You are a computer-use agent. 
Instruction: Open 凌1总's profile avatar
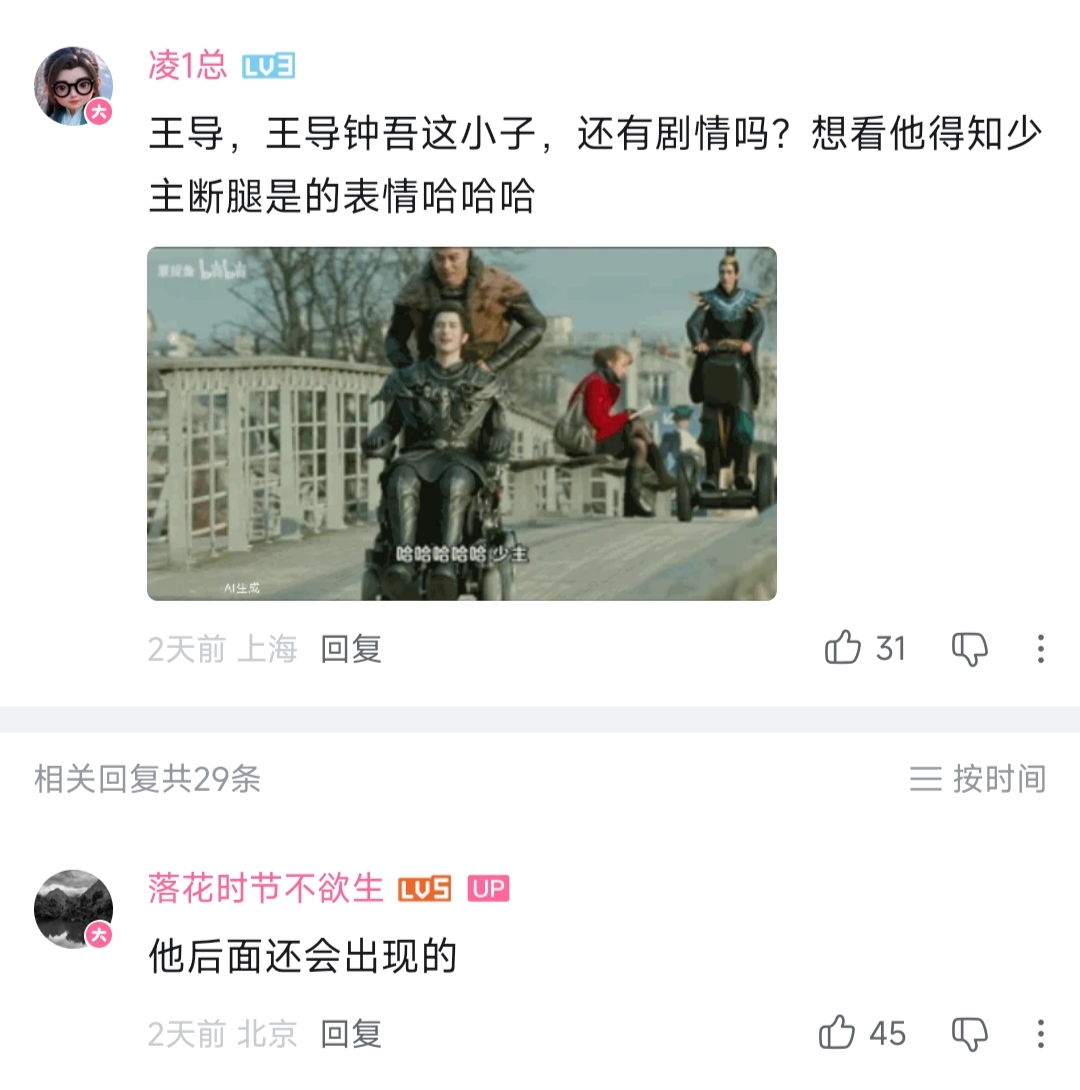73,86
